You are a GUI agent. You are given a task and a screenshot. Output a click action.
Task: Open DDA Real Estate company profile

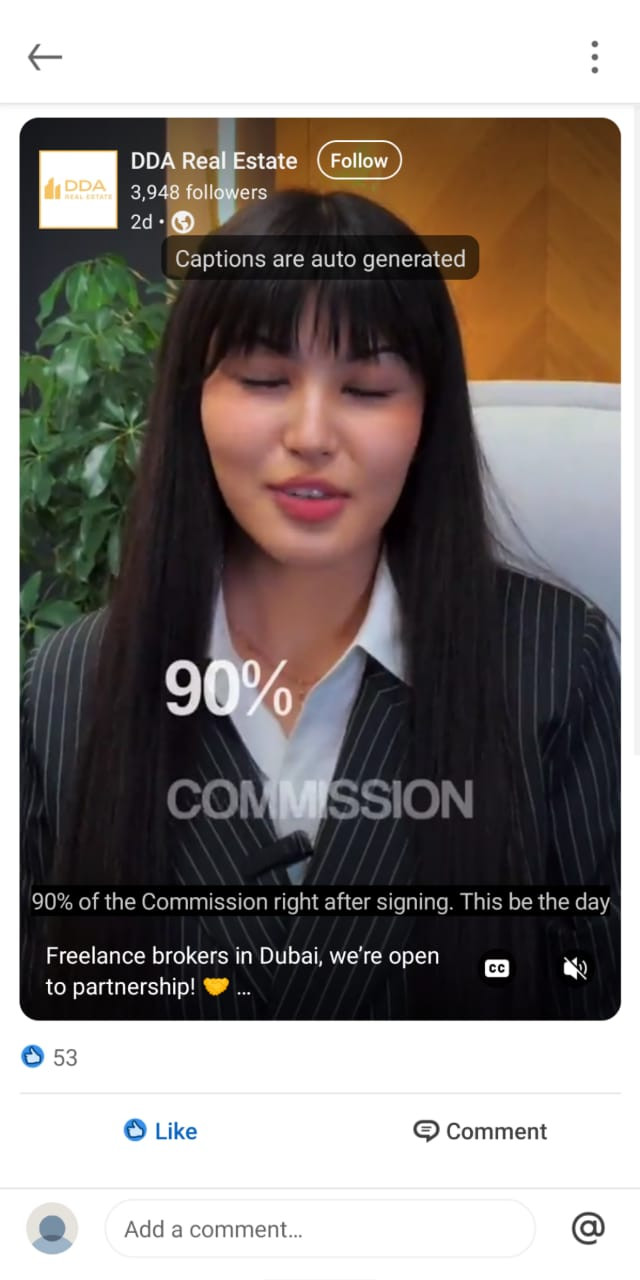tap(213, 161)
